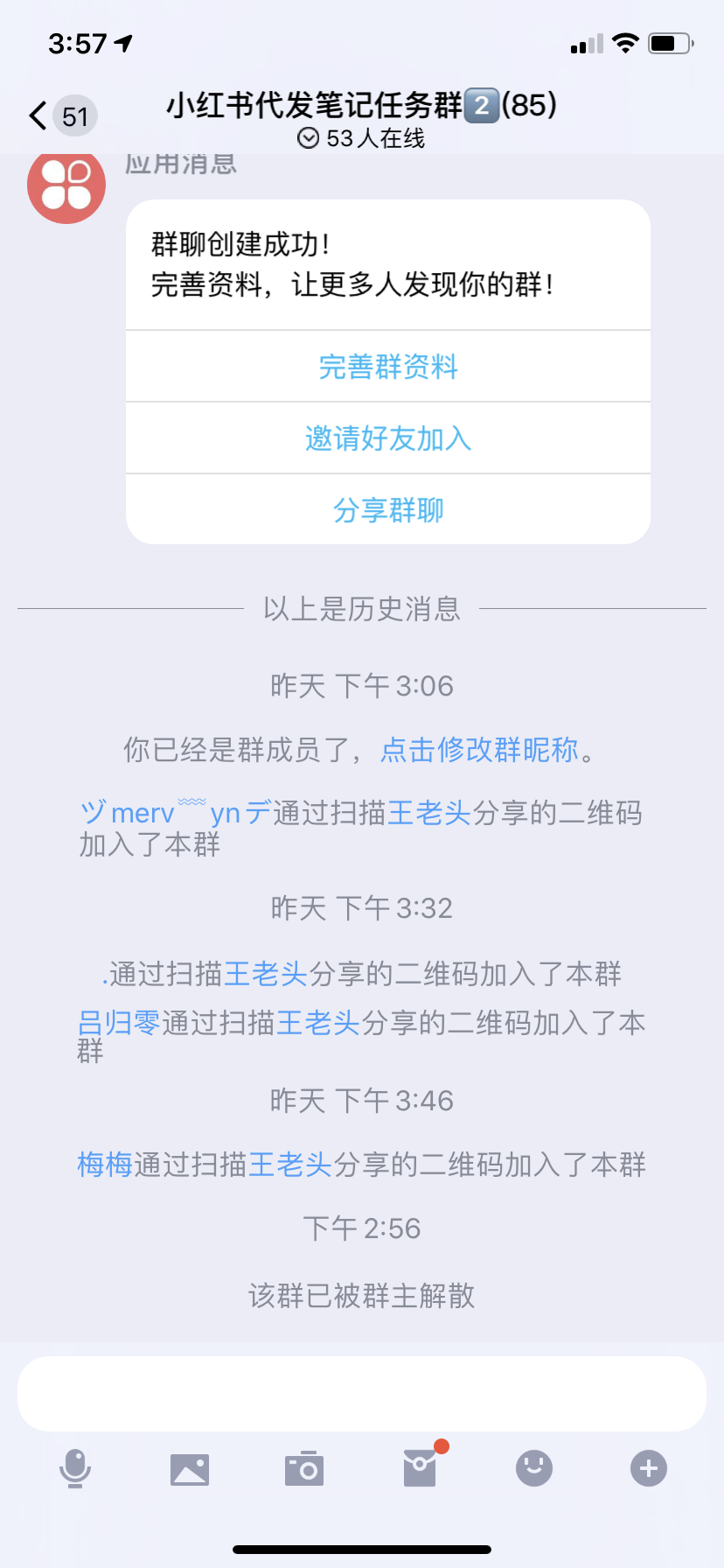This screenshot has width=724, height=1568.
Task: Tap the 完善群资料 button
Action: tap(388, 367)
